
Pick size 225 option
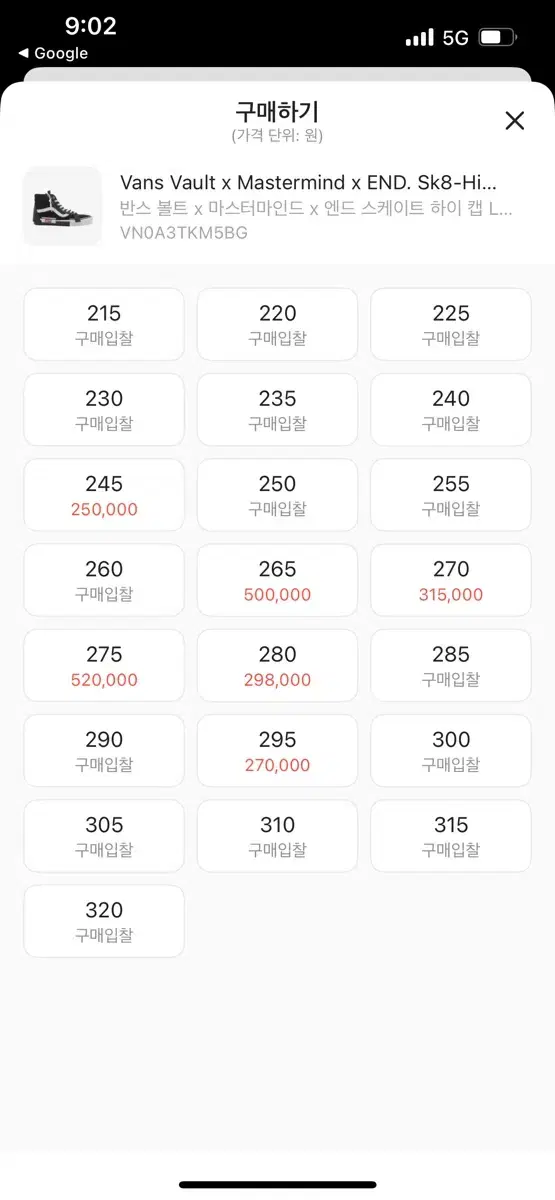click(x=451, y=324)
